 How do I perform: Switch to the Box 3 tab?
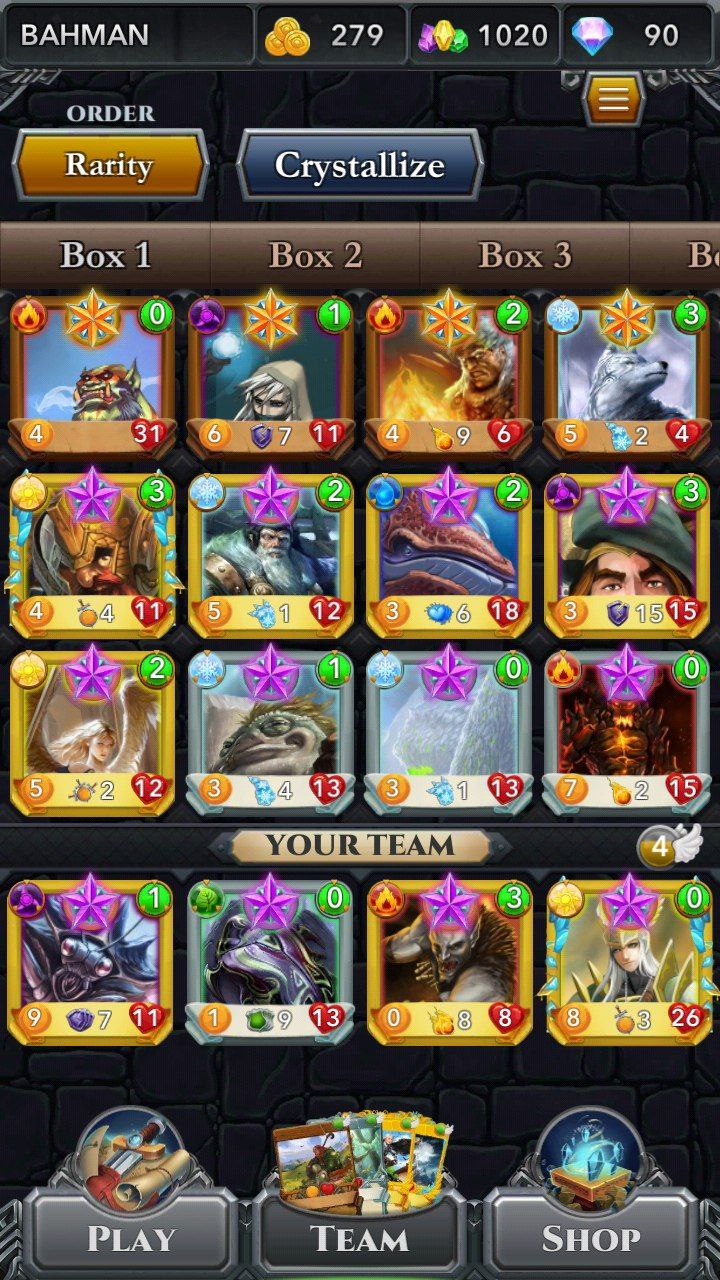(525, 255)
